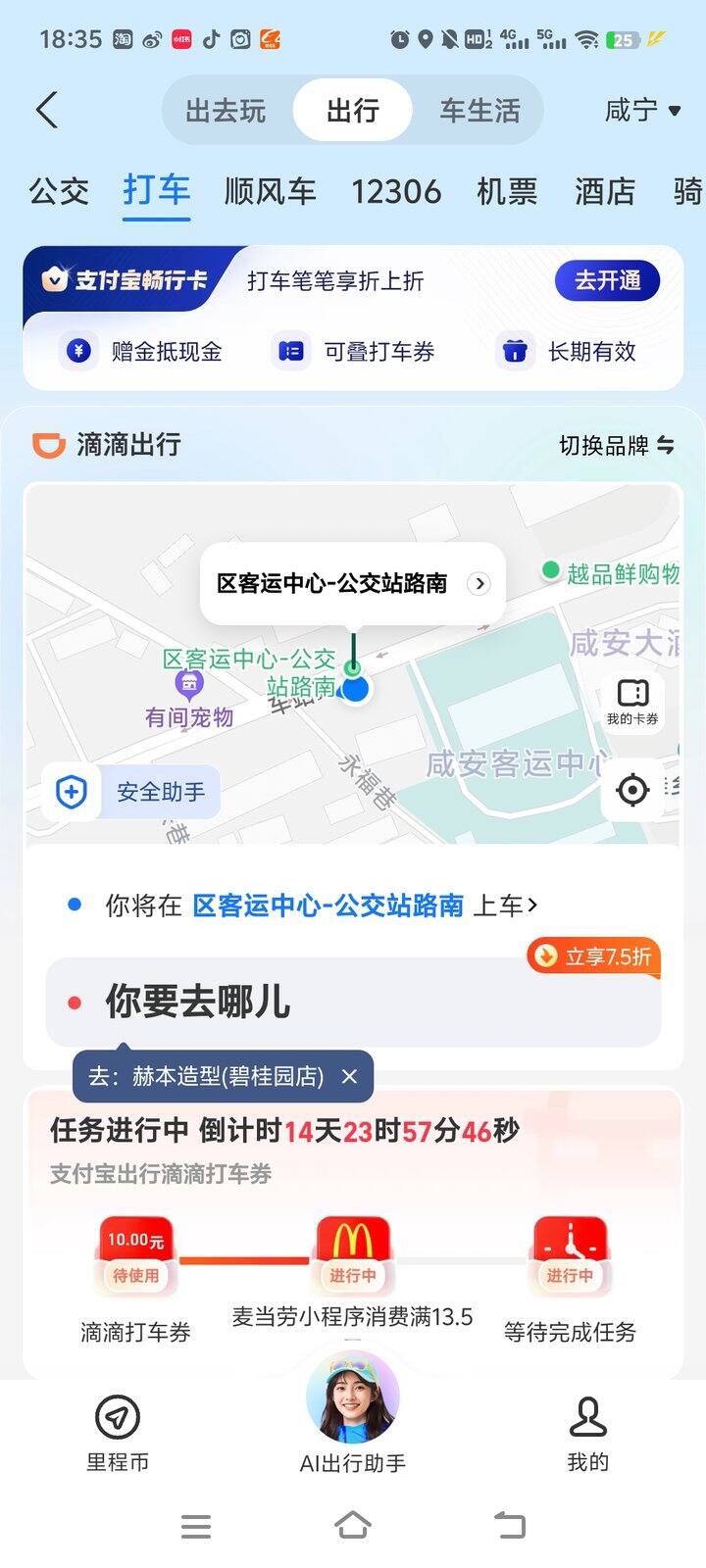The width and height of the screenshot is (706, 1568).
Task: Open 安全助手
Action: tap(131, 792)
